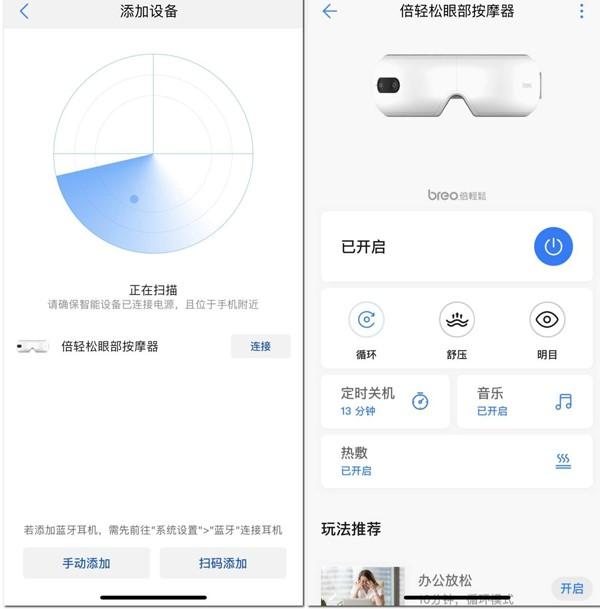Toggle the blue power button beside 已开启
The width and height of the screenshot is (600, 609).
[553, 246]
